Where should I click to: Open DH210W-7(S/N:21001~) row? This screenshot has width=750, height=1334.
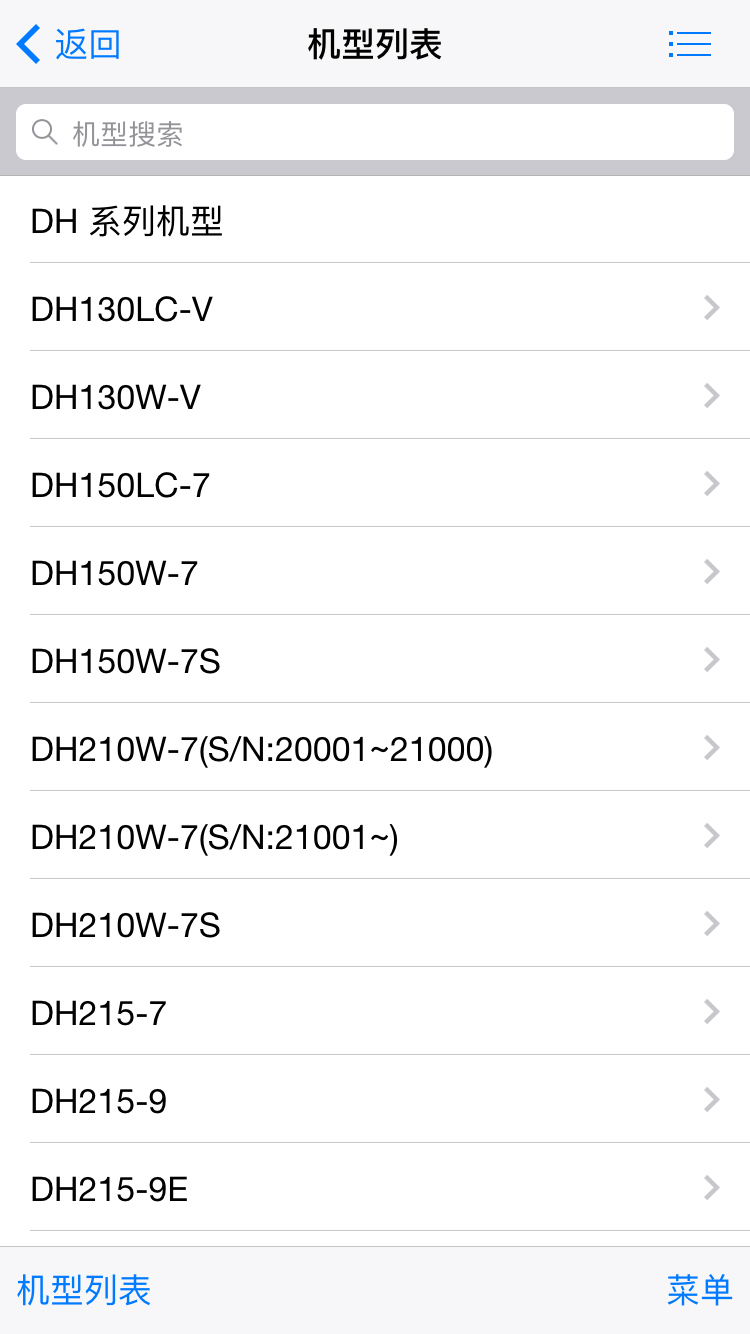tap(375, 837)
